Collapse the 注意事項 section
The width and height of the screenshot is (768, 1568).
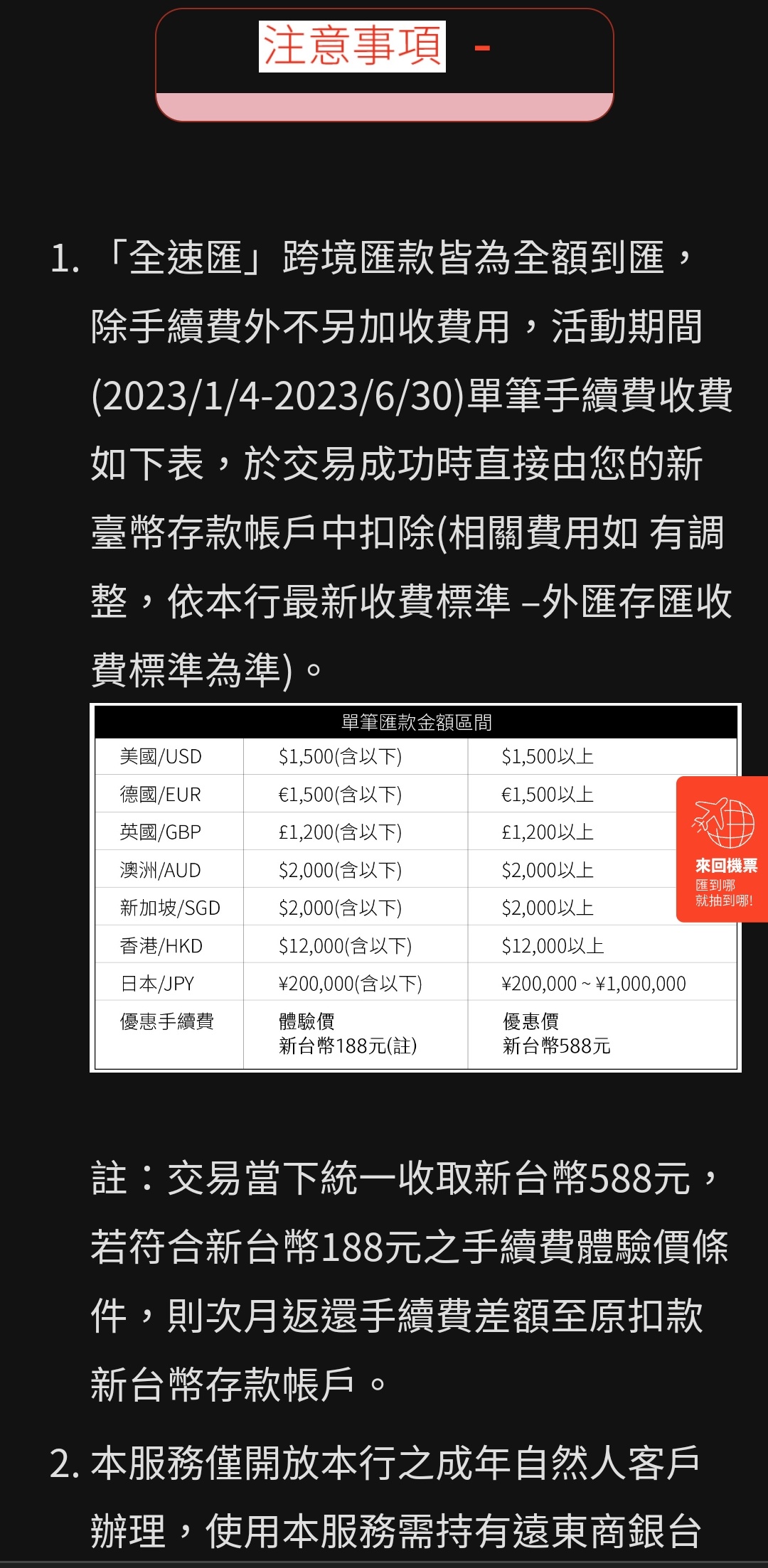(x=481, y=48)
